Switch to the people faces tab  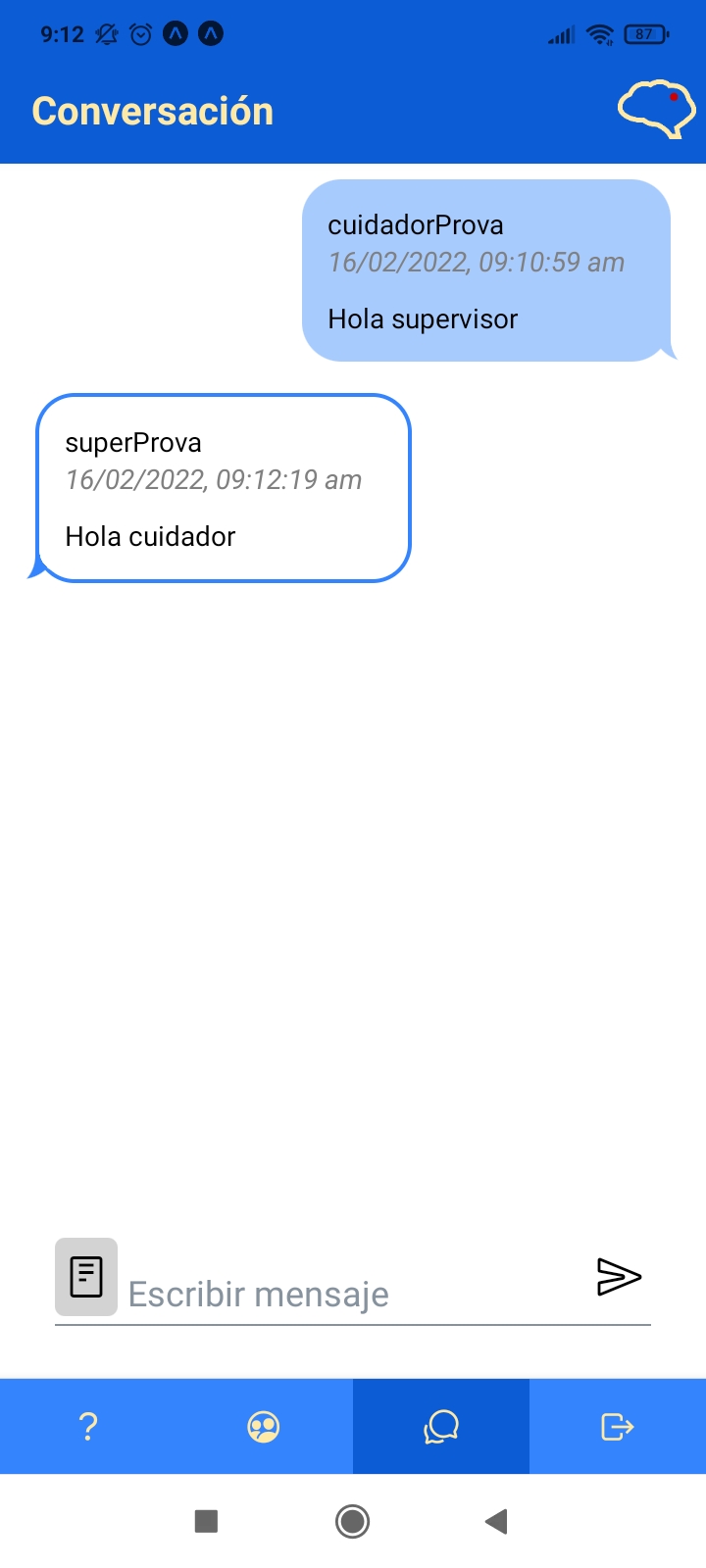click(264, 1426)
